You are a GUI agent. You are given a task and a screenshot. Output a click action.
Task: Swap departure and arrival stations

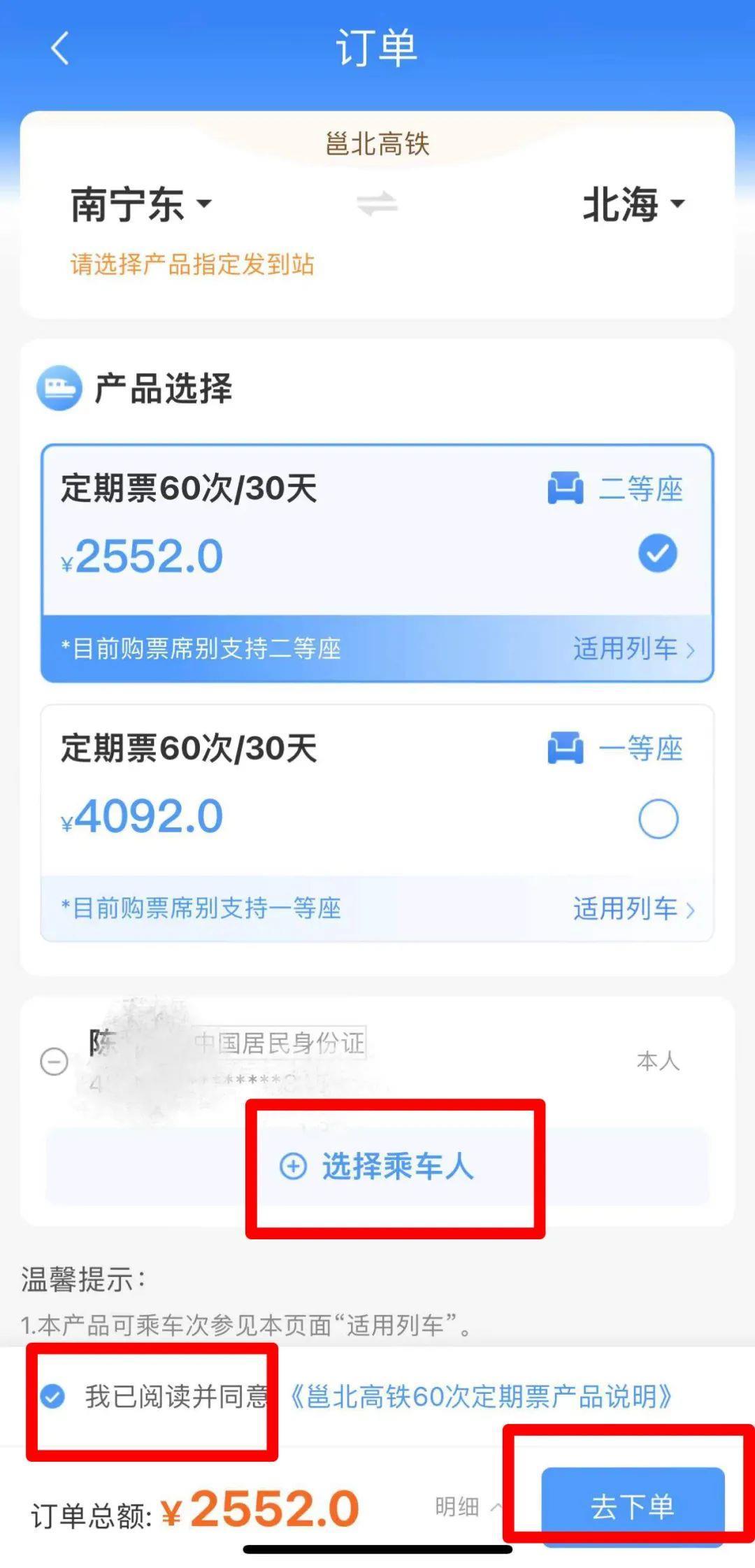(377, 204)
